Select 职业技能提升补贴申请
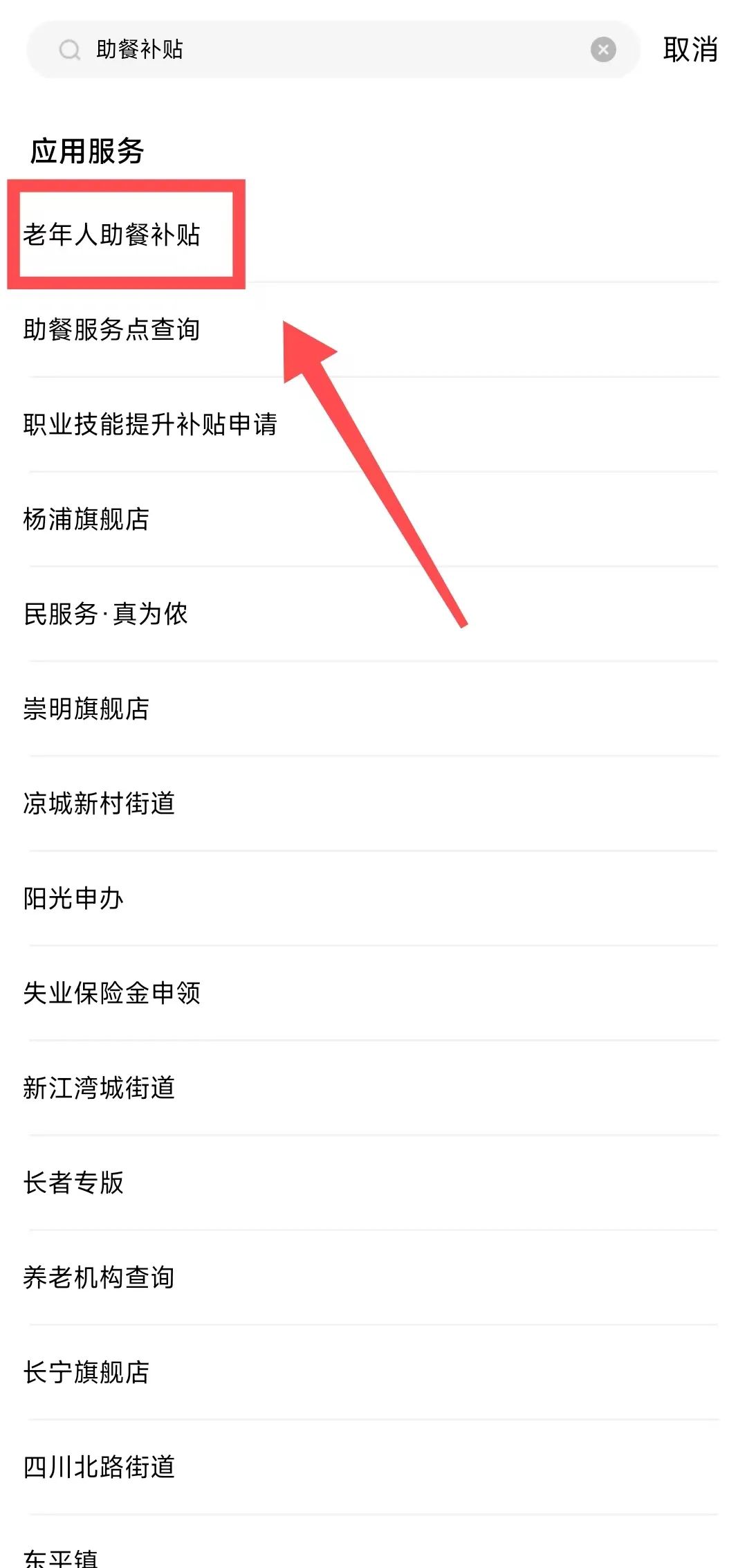This screenshot has width=747, height=1568. click(x=150, y=424)
